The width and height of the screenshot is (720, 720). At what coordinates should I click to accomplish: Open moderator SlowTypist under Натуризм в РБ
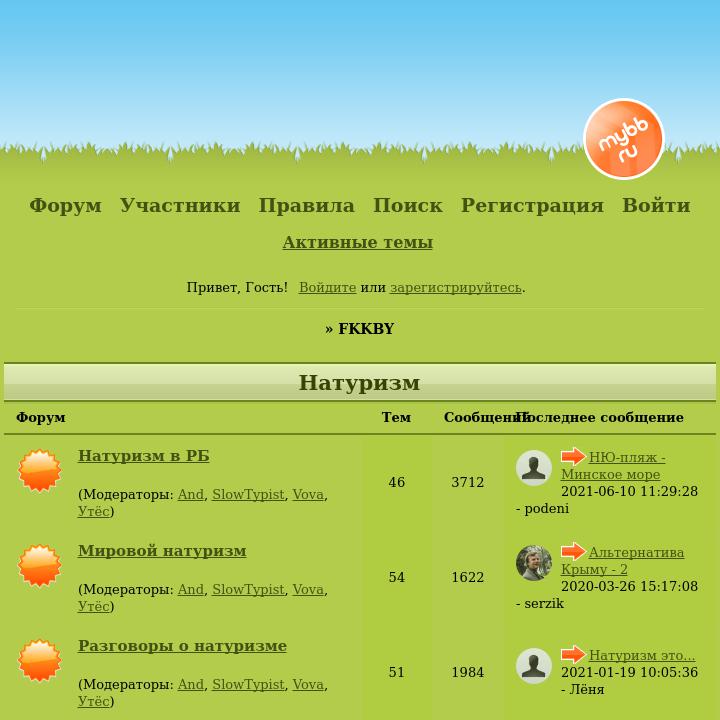(x=248, y=494)
